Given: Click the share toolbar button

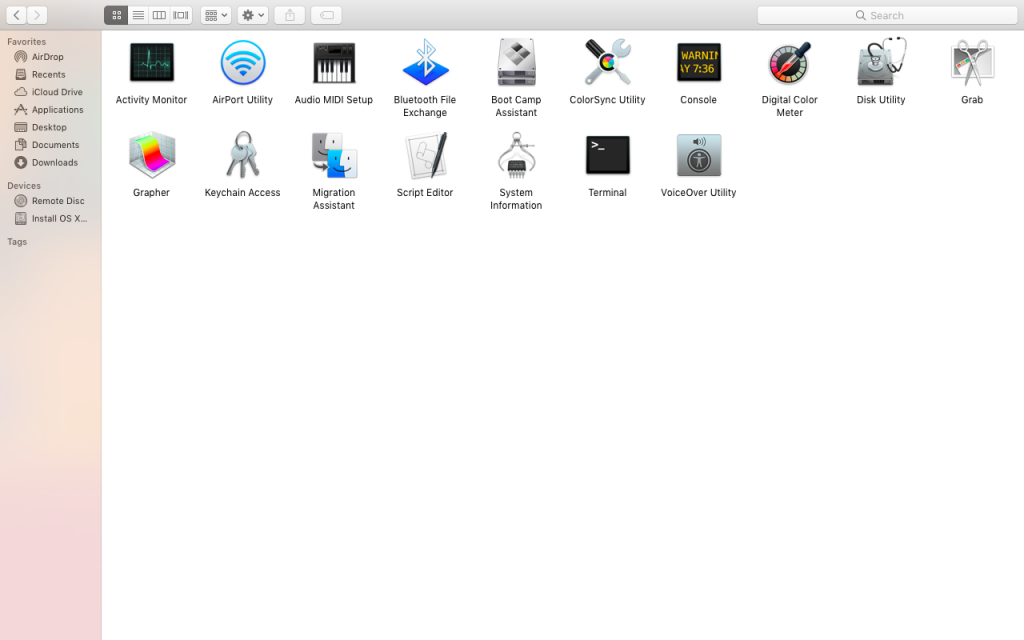Looking at the screenshot, I should pos(289,15).
